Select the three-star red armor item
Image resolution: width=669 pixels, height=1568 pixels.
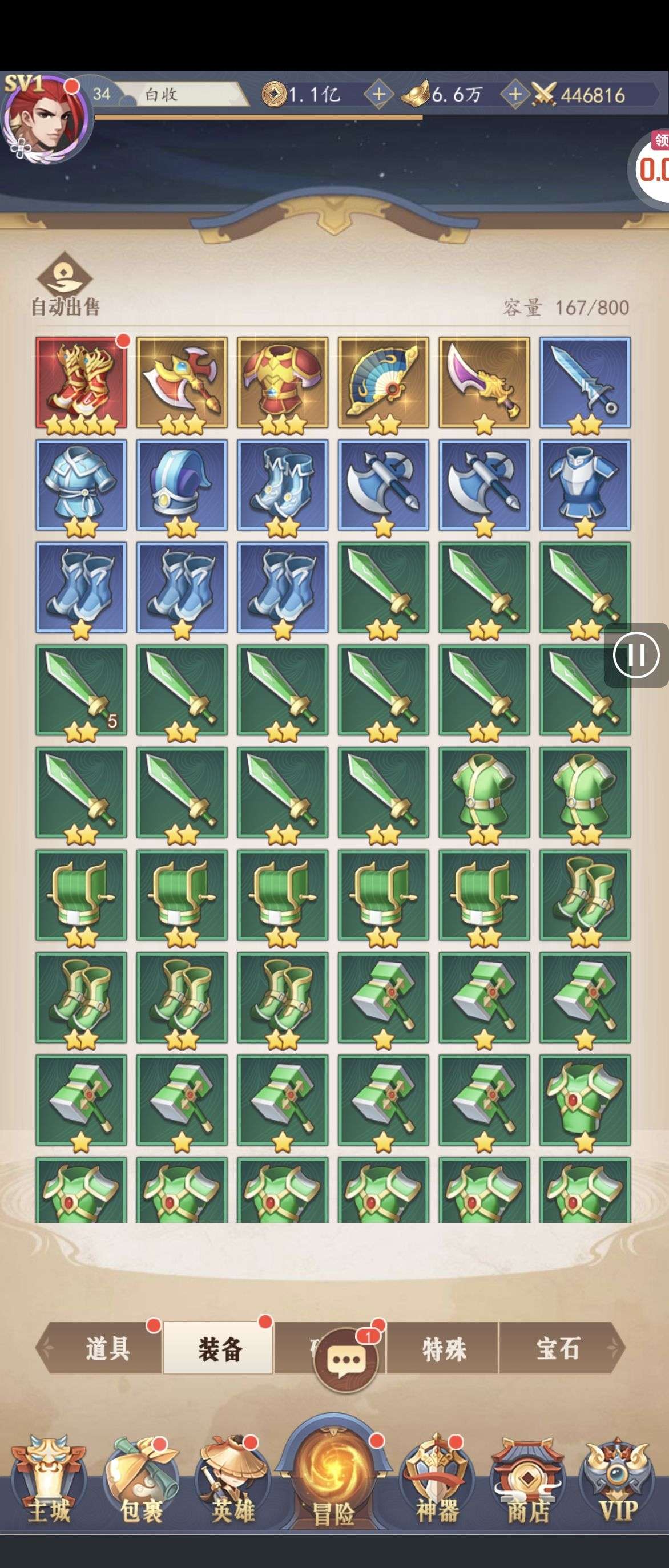pos(283,382)
